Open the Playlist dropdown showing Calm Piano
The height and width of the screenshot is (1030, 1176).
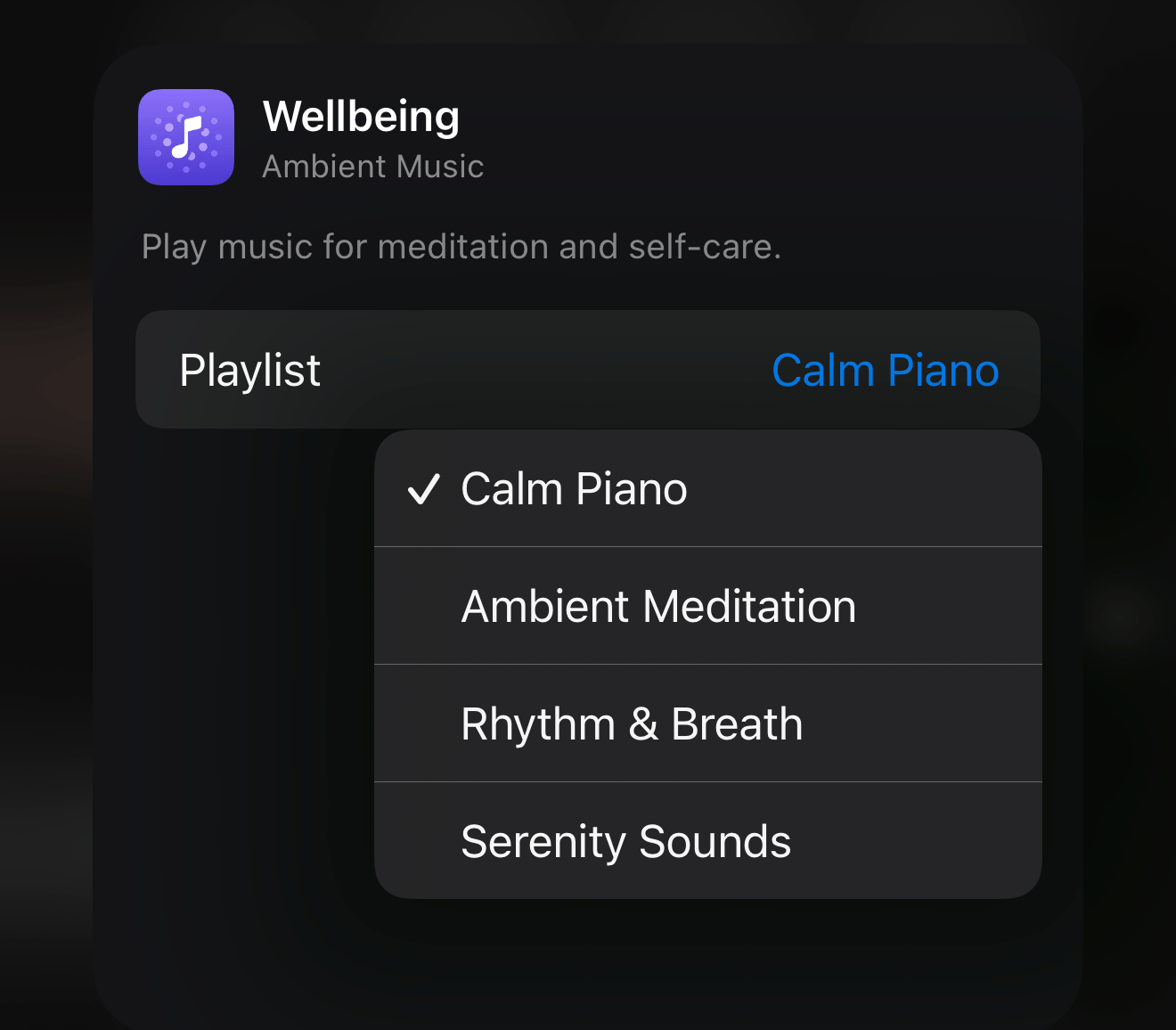coord(884,370)
